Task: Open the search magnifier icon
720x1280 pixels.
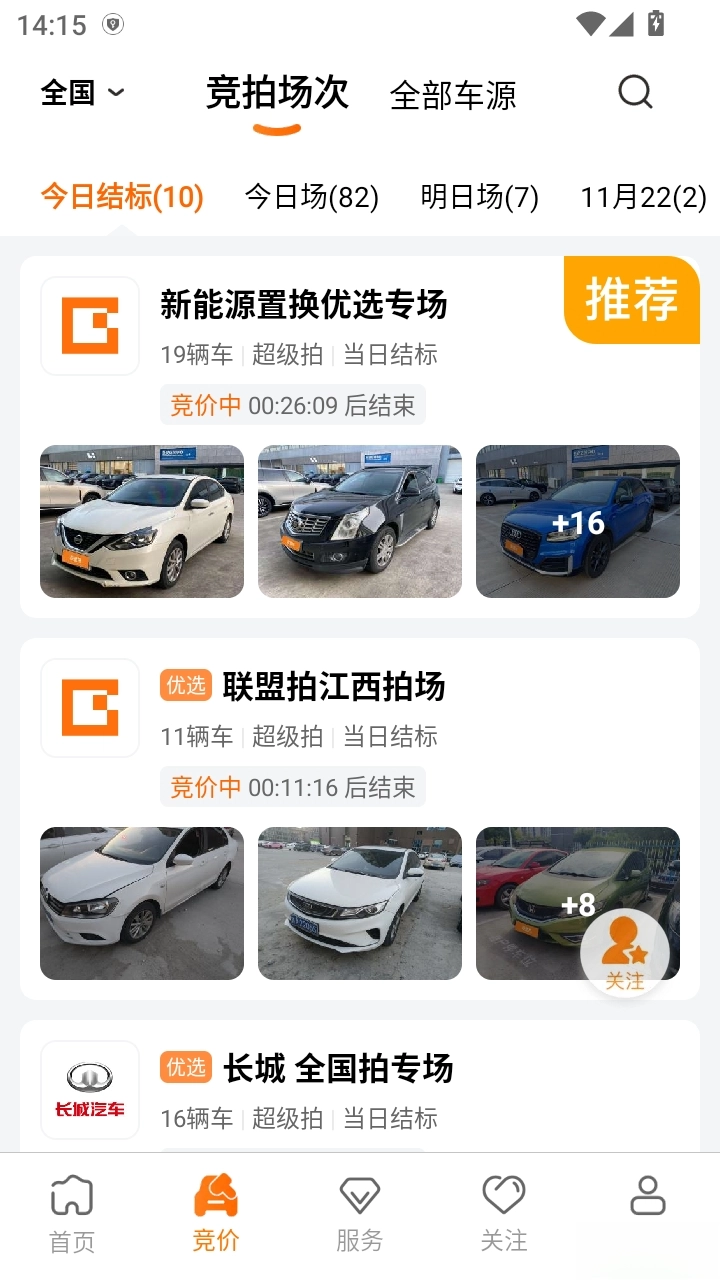Action: [x=635, y=93]
